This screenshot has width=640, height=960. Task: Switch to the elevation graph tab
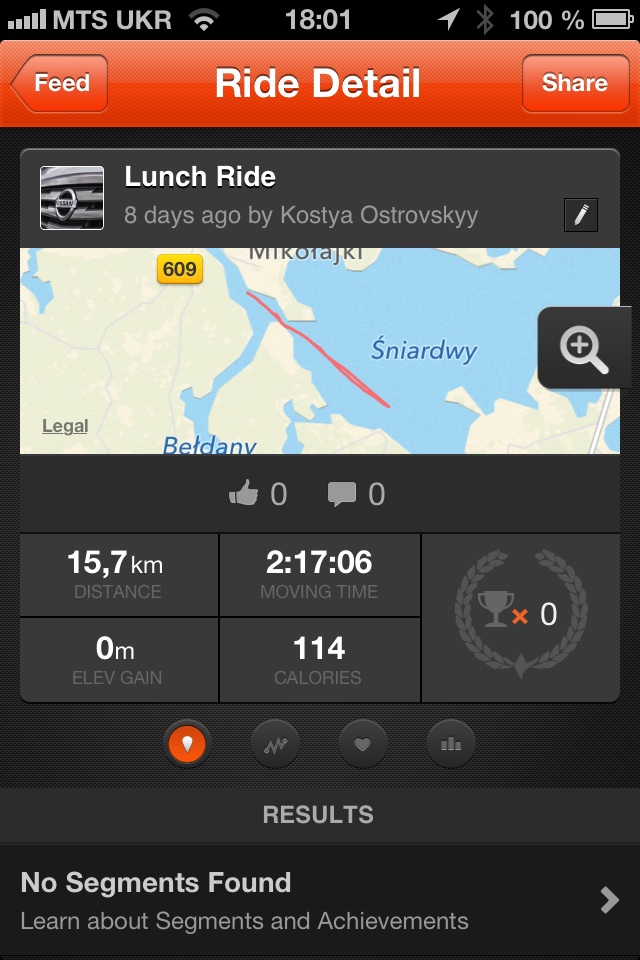[x=275, y=744]
